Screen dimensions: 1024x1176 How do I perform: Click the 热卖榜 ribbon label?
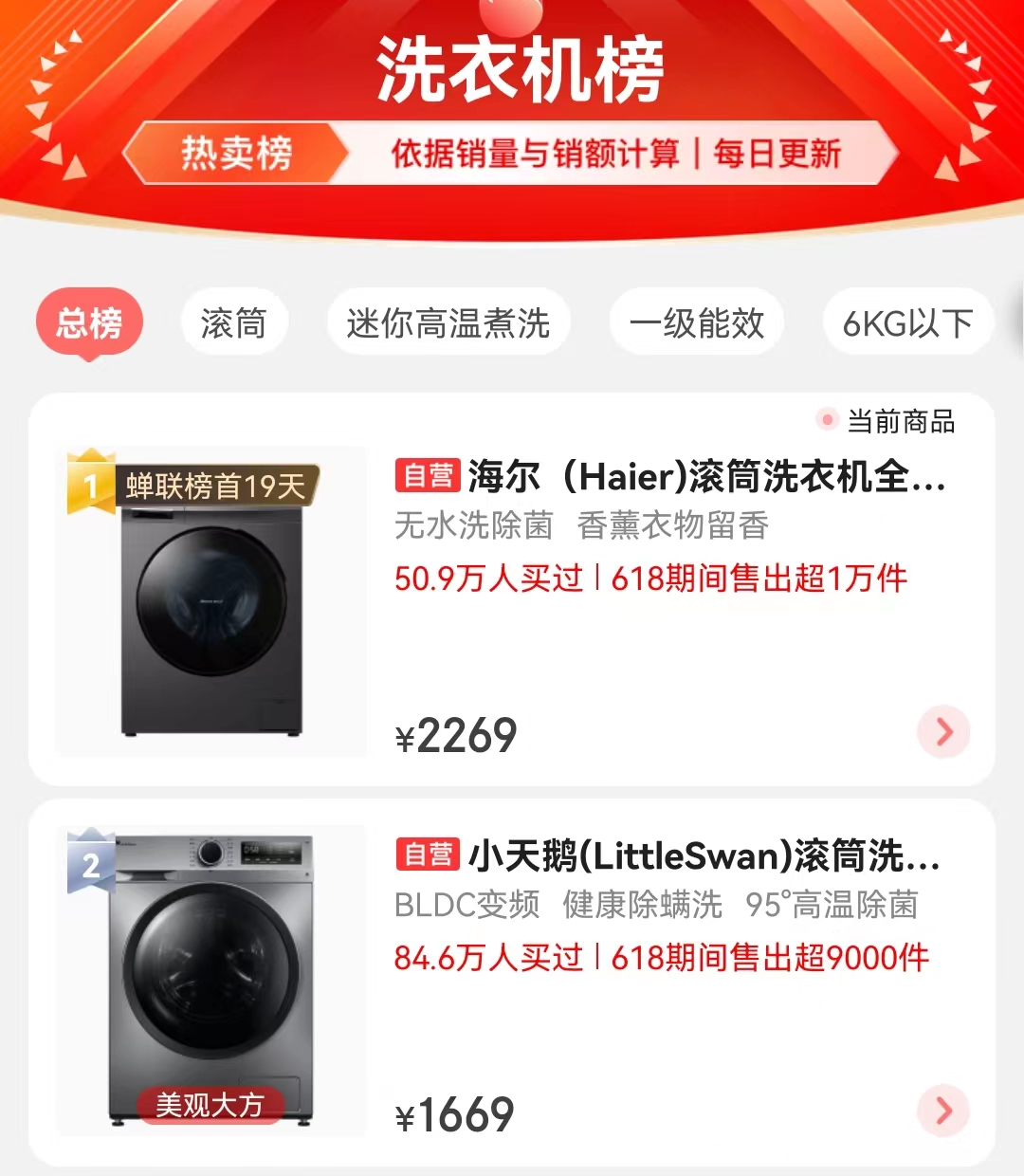click(233, 152)
